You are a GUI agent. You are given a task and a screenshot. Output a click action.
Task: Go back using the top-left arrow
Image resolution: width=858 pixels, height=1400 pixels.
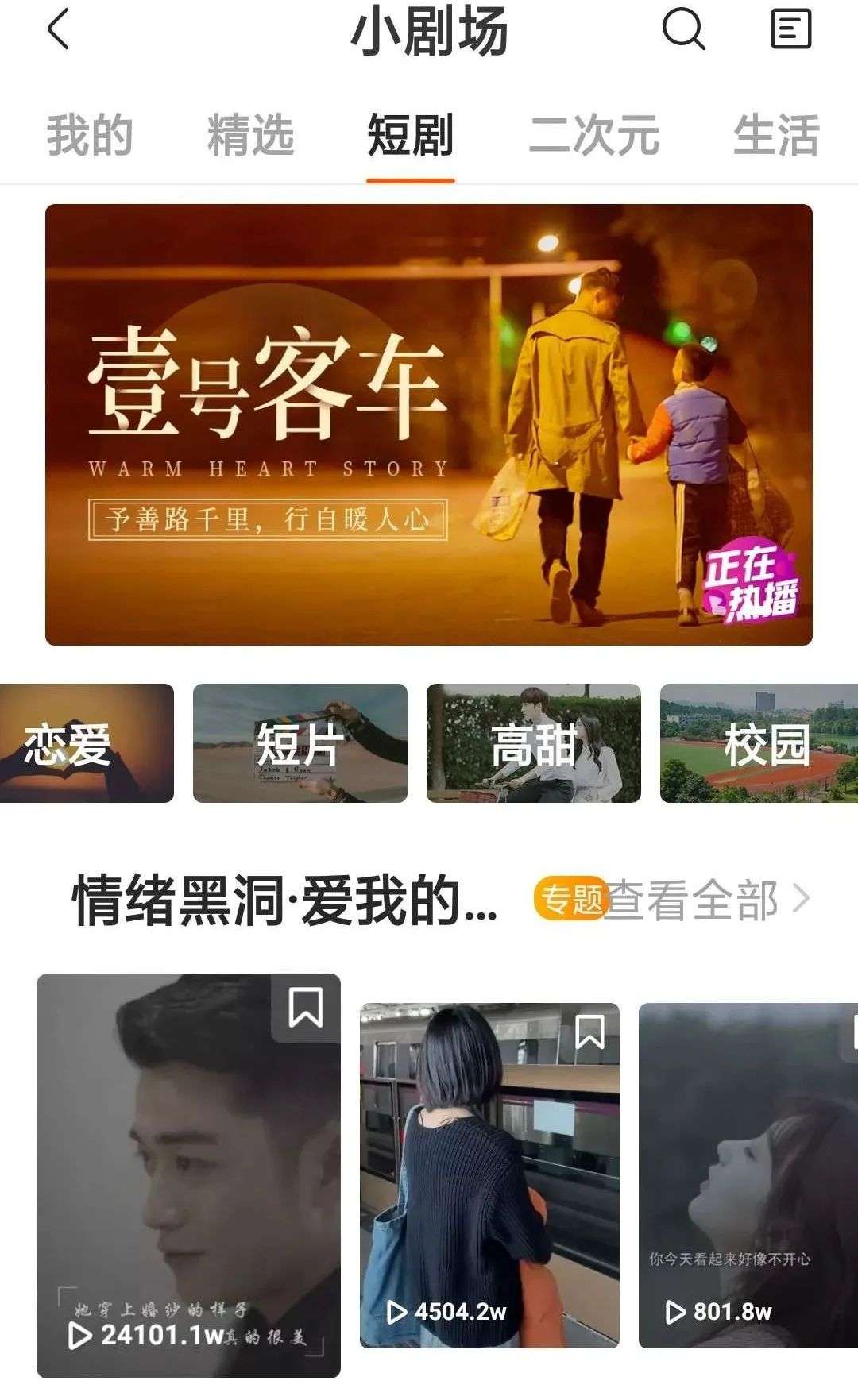click(x=59, y=29)
